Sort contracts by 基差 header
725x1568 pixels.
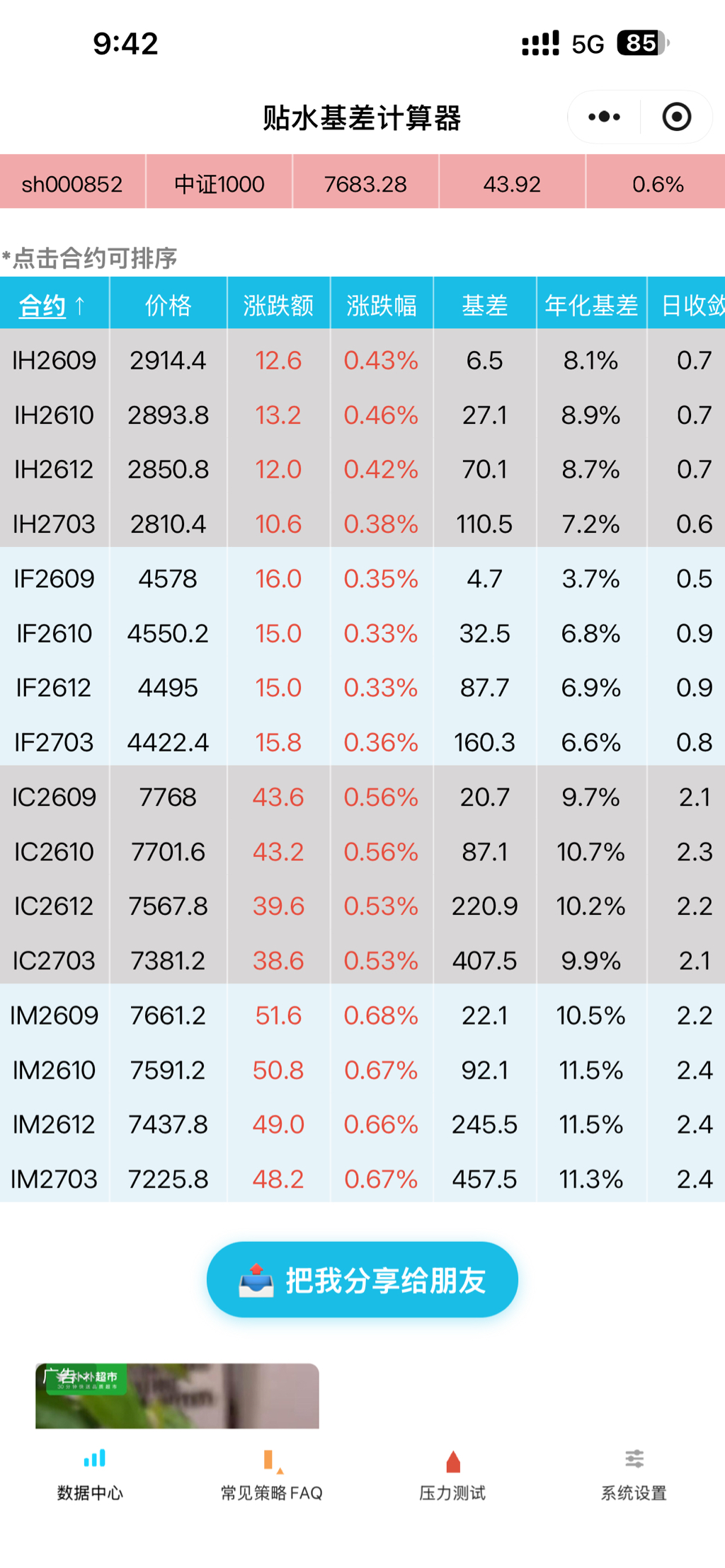pos(484,306)
